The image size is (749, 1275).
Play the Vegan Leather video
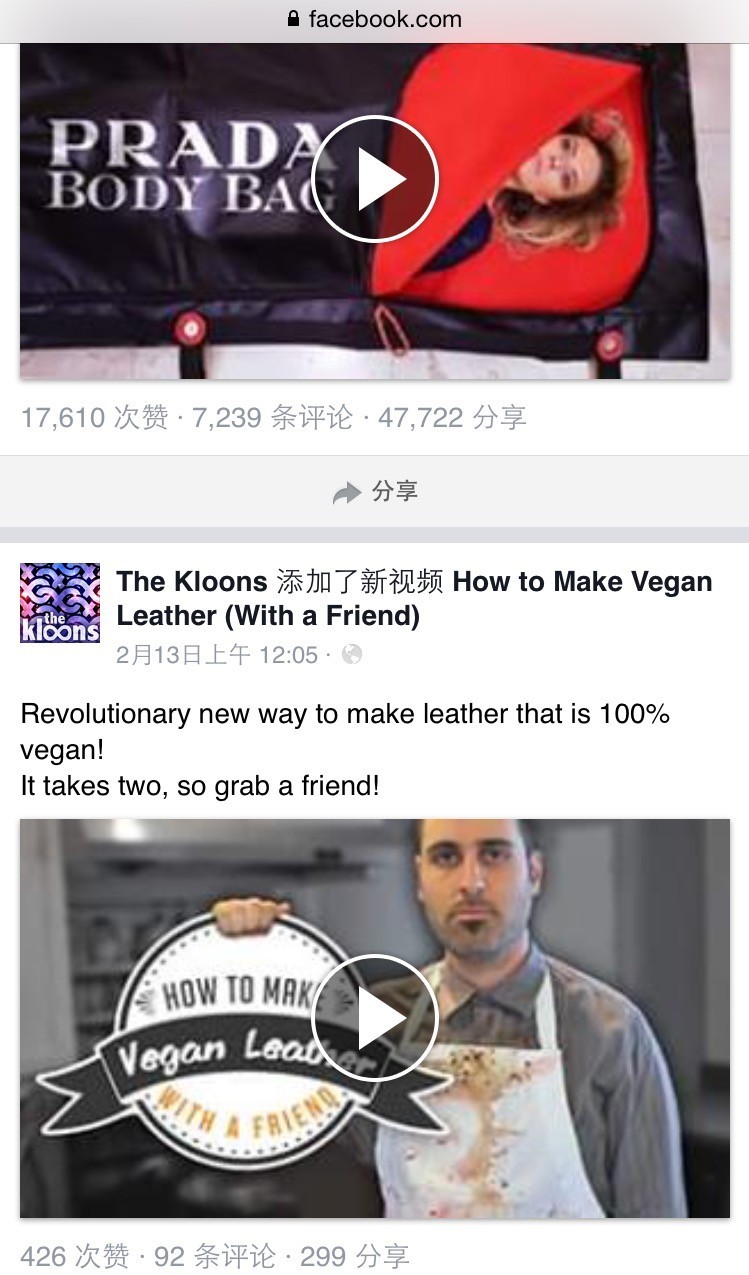pyautogui.click(x=375, y=1018)
